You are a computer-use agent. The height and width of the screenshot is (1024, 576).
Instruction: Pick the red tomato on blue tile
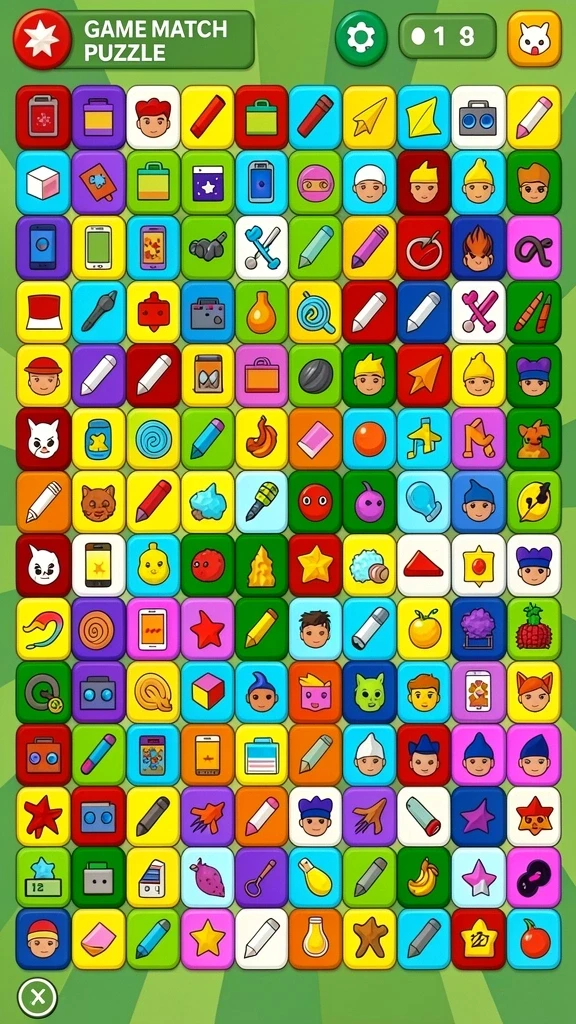tap(534, 939)
